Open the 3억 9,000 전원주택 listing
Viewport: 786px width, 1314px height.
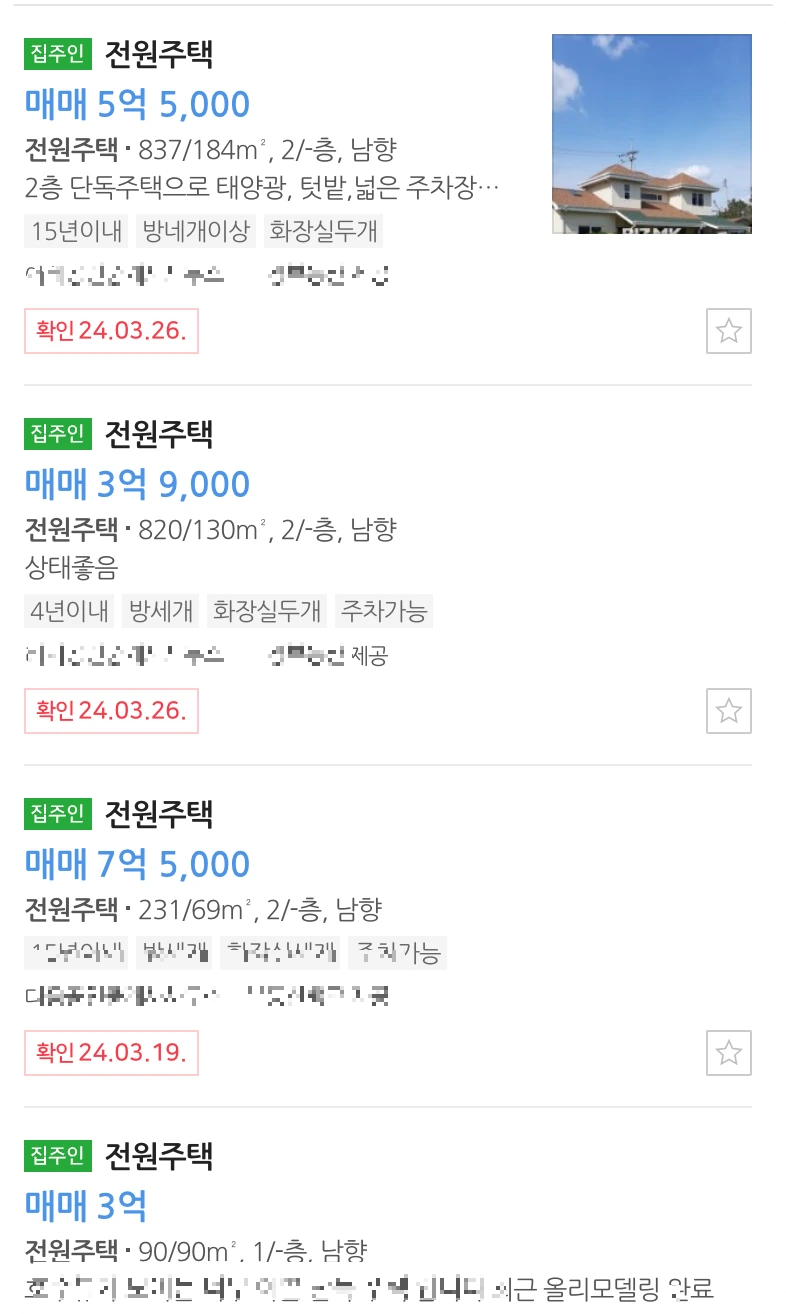point(137,485)
